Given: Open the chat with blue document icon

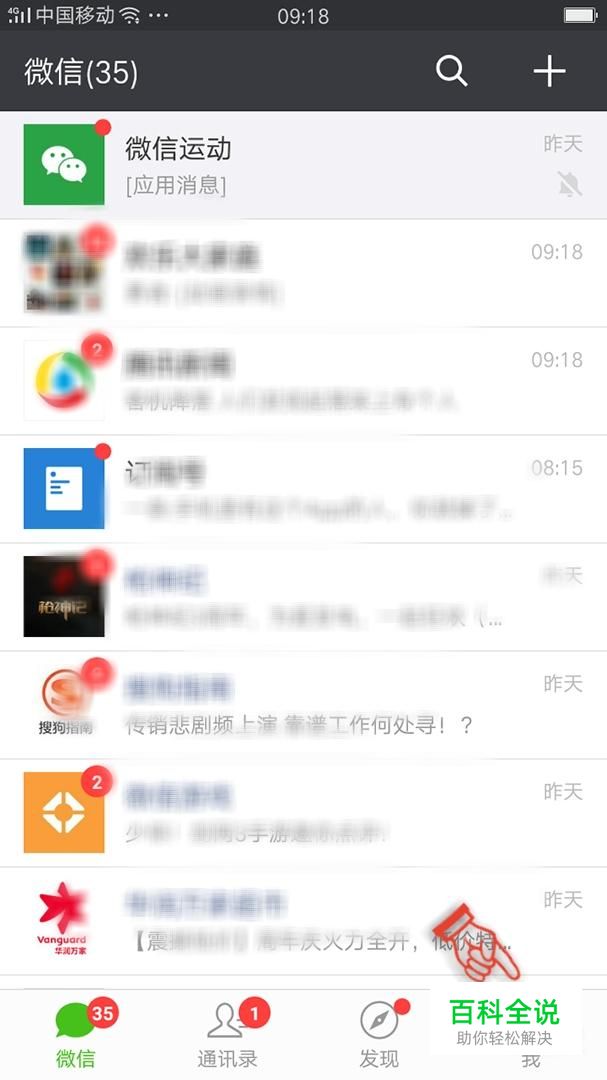Looking at the screenshot, I should click(303, 488).
